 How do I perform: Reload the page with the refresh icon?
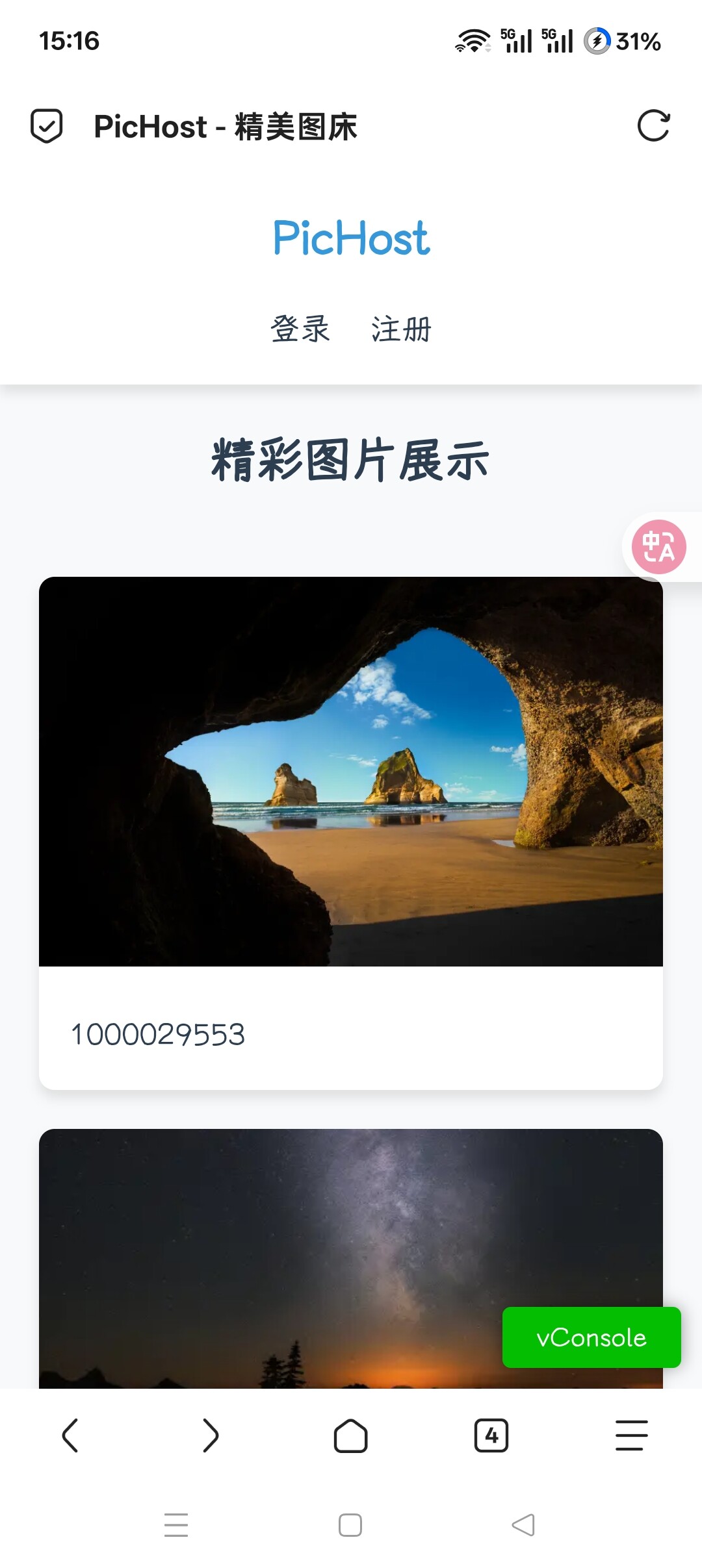(653, 126)
